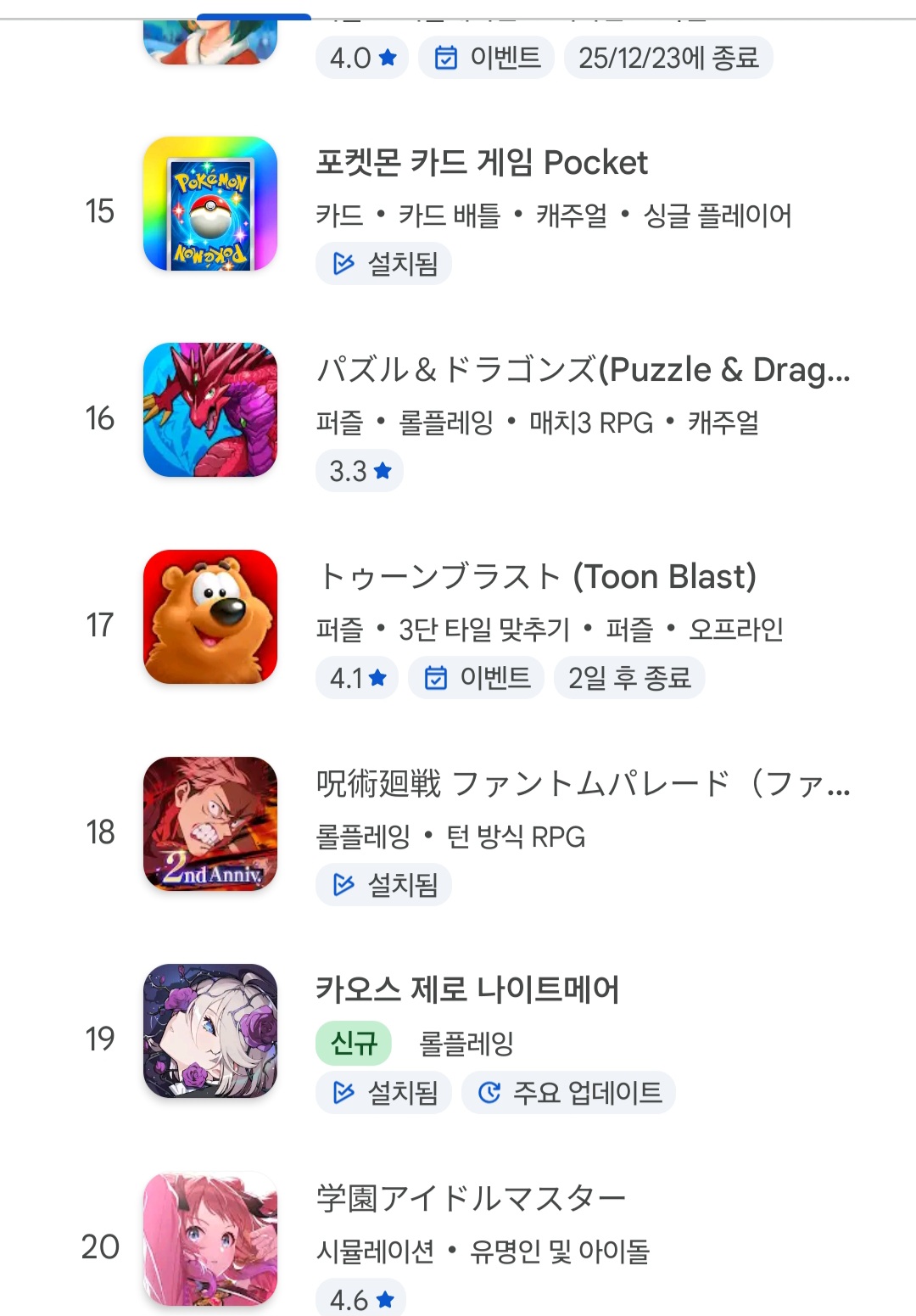Open 포켓몬 카드 게임 Pocket listing
Image resolution: width=916 pixels, height=1316 pixels.
tap(481, 163)
